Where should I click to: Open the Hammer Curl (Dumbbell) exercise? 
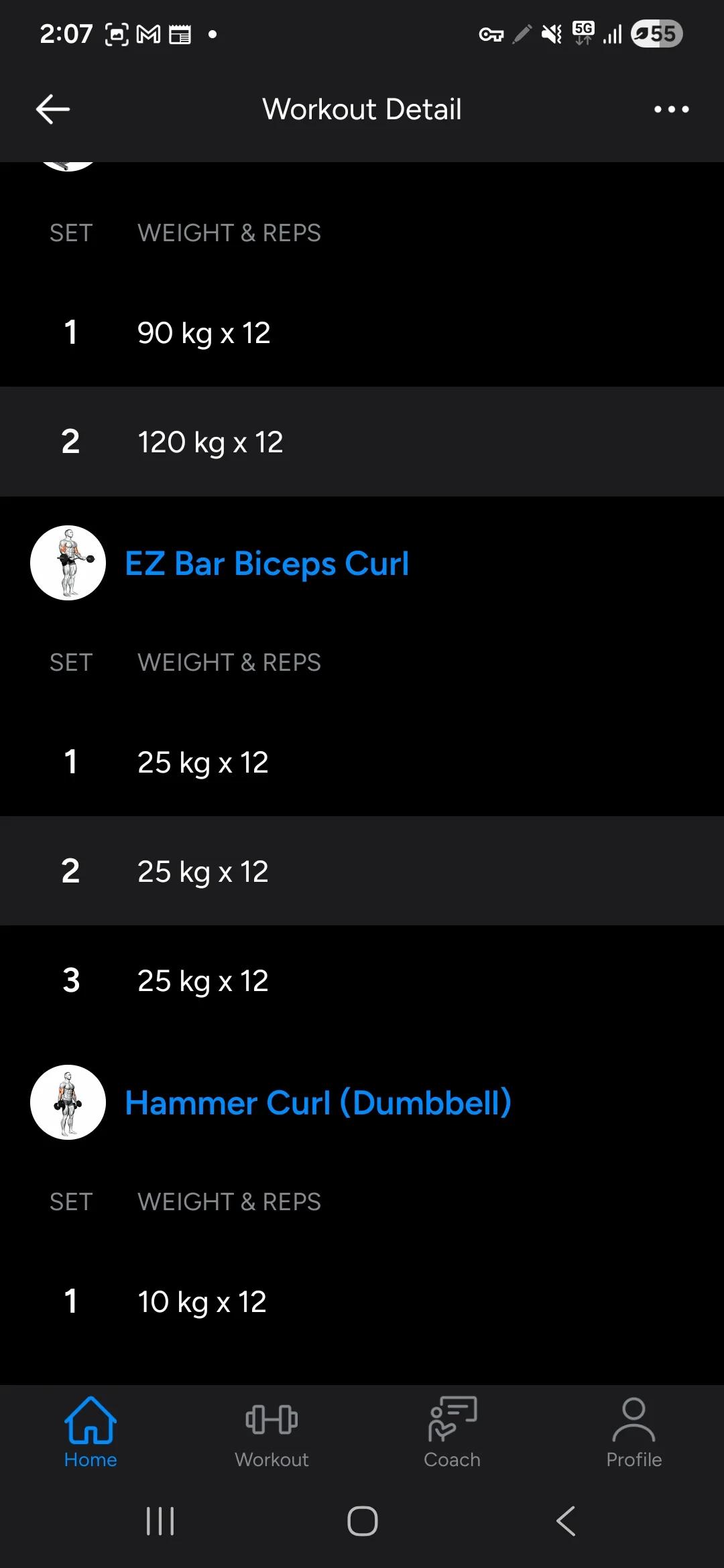(318, 1103)
